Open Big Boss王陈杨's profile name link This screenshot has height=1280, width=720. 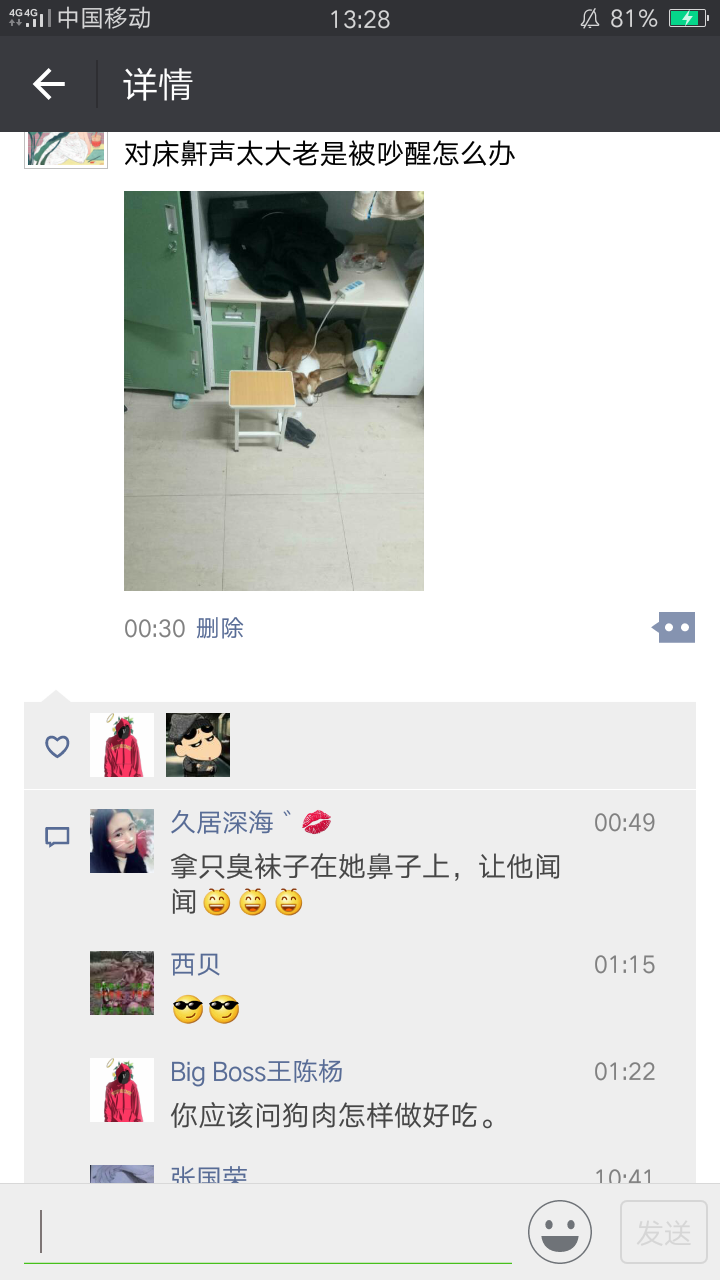(x=256, y=1072)
